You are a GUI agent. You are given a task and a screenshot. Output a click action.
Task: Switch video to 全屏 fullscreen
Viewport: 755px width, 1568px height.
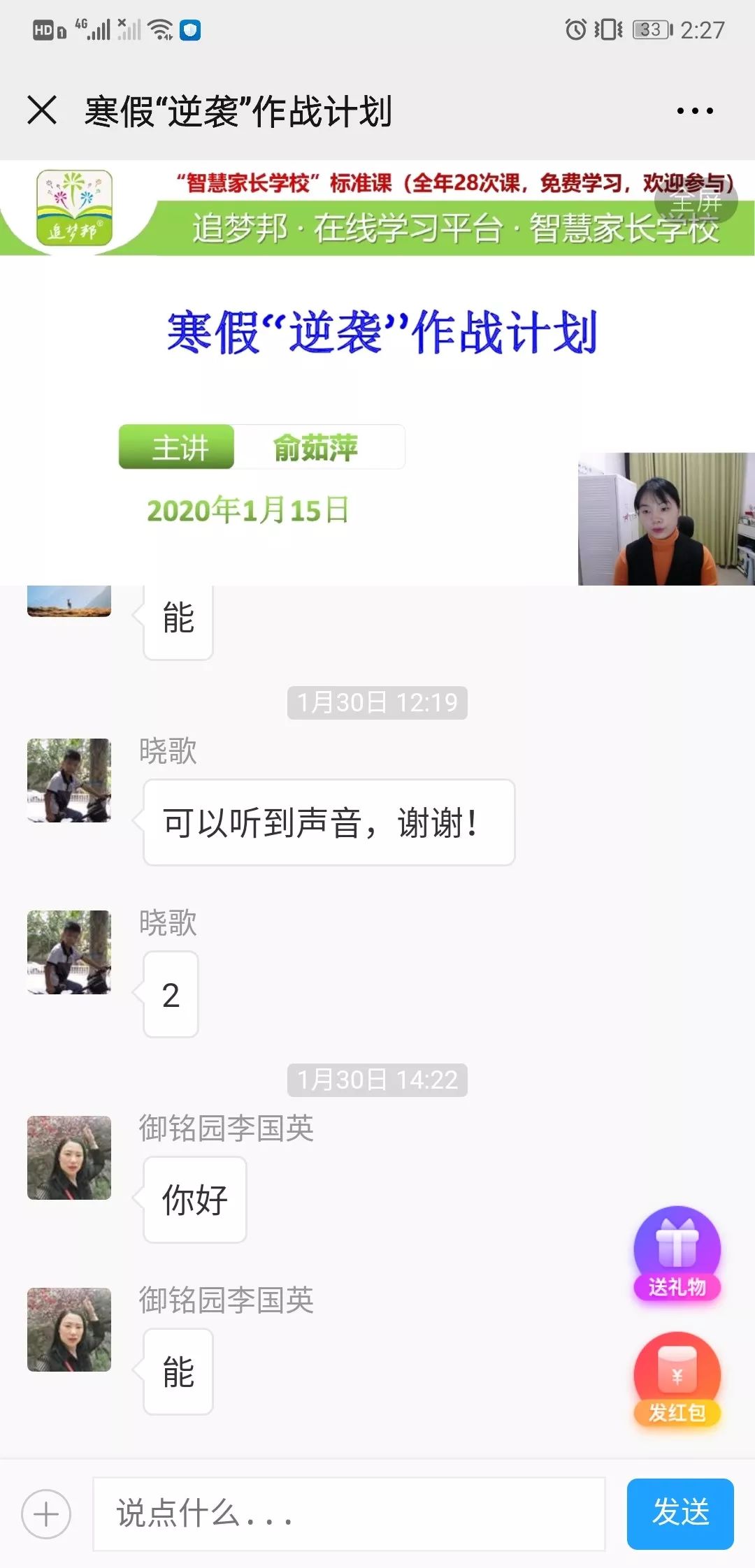(696, 201)
